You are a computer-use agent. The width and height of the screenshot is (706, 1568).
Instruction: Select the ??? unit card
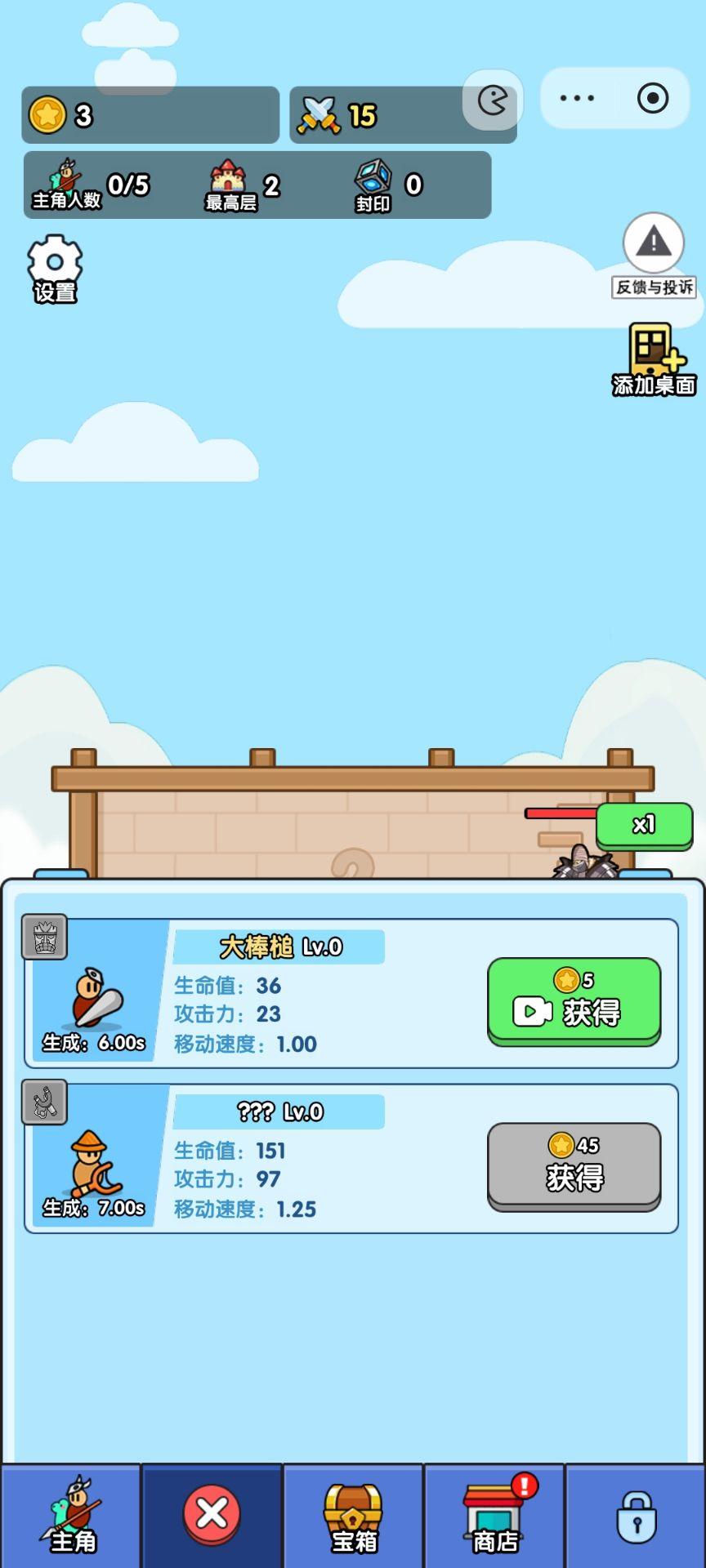(x=351, y=1159)
